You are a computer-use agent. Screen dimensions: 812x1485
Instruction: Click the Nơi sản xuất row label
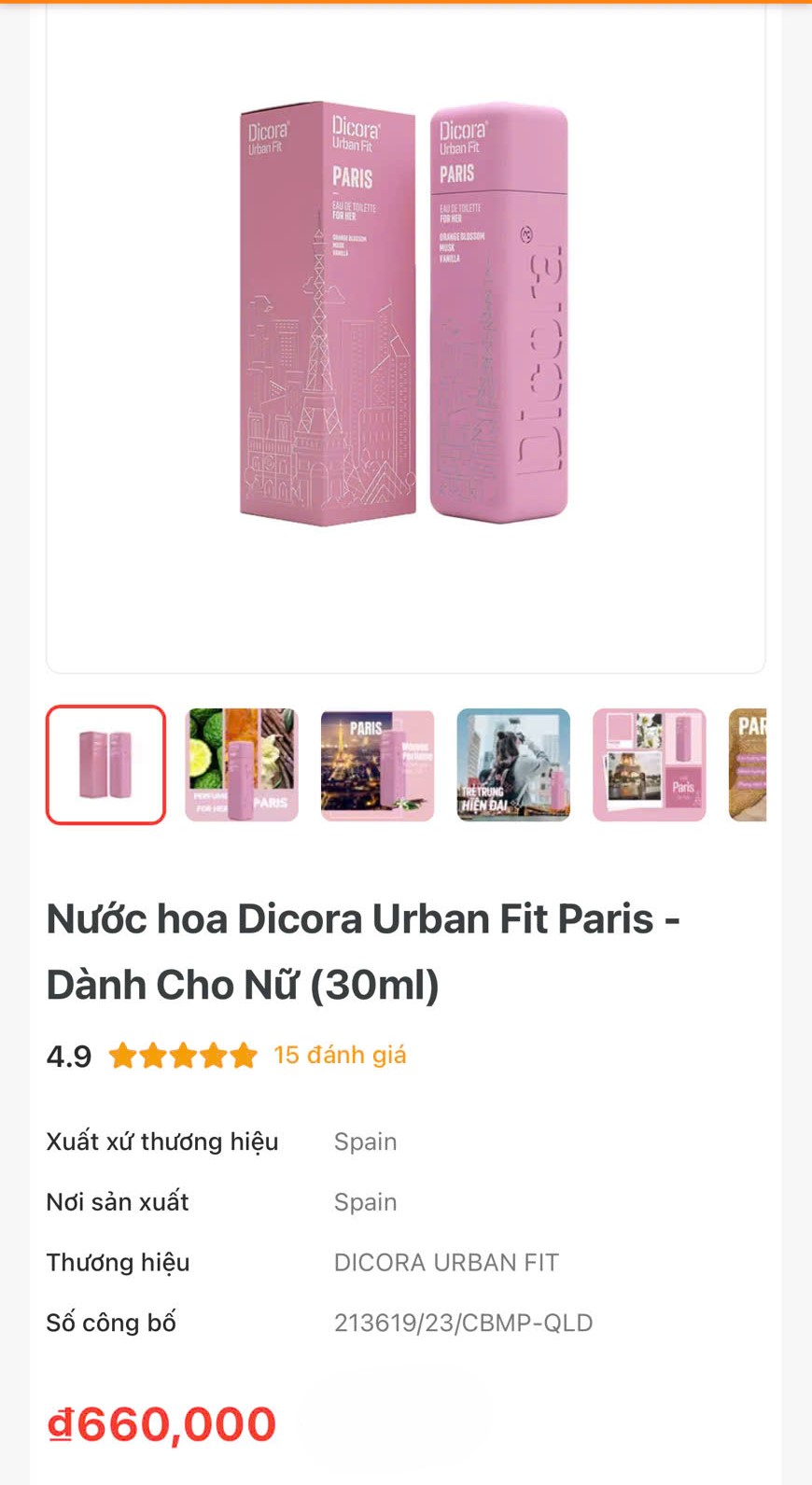coord(117,1201)
